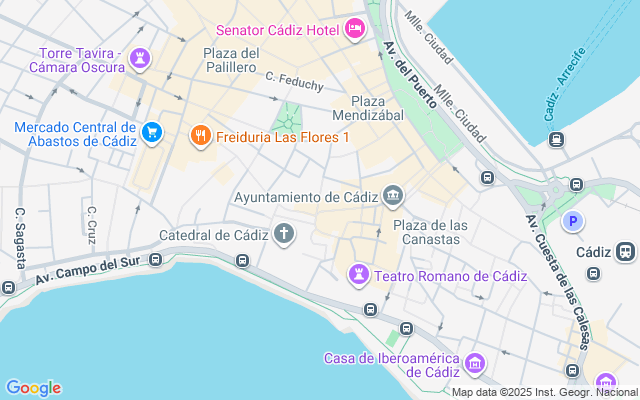This screenshot has width=640, height=400.
Task: Tap the bus stop on Av. Campo del Sur
Action: coord(156,260)
